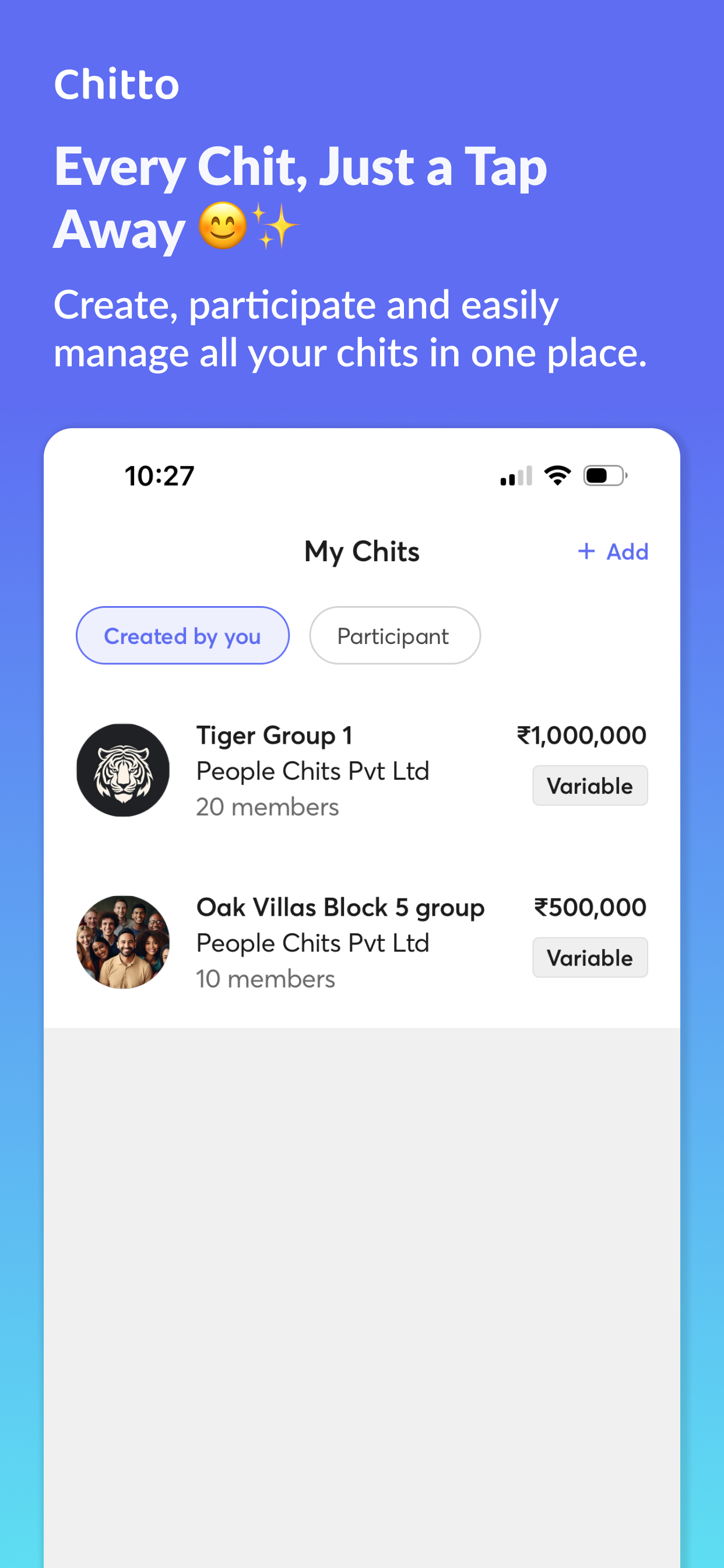
Task: Open Tiger Group 1 chit details
Action: tap(275, 734)
